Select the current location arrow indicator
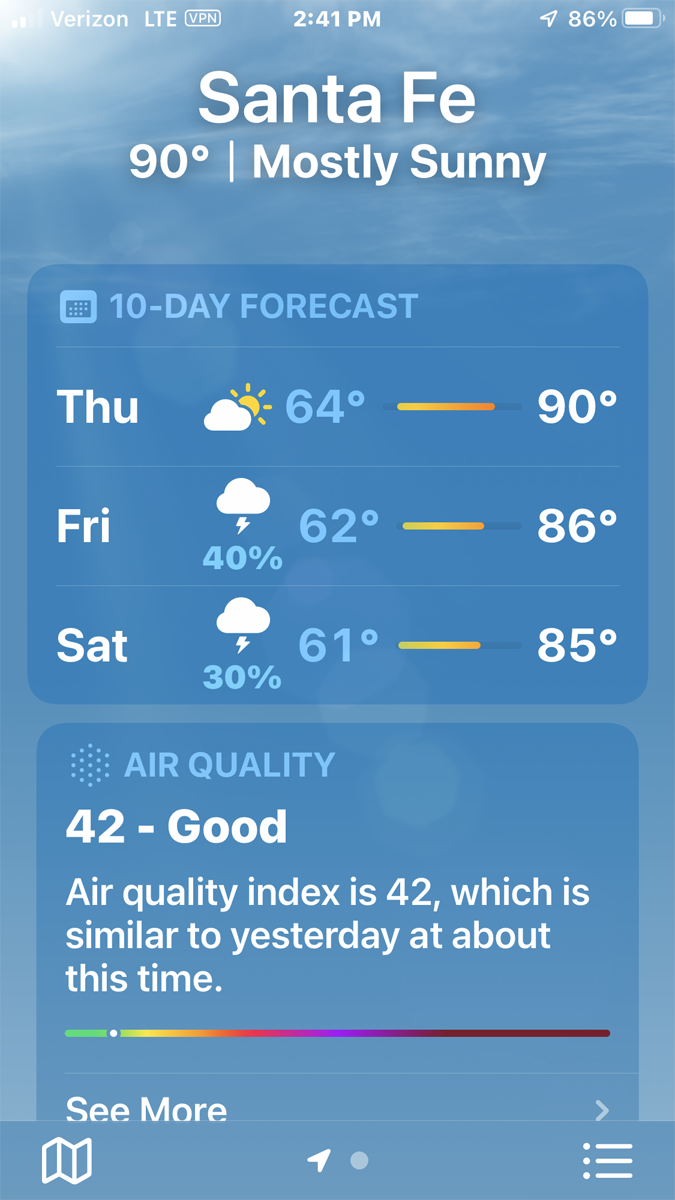Viewport: 675px width, 1200px height. (x=319, y=1161)
